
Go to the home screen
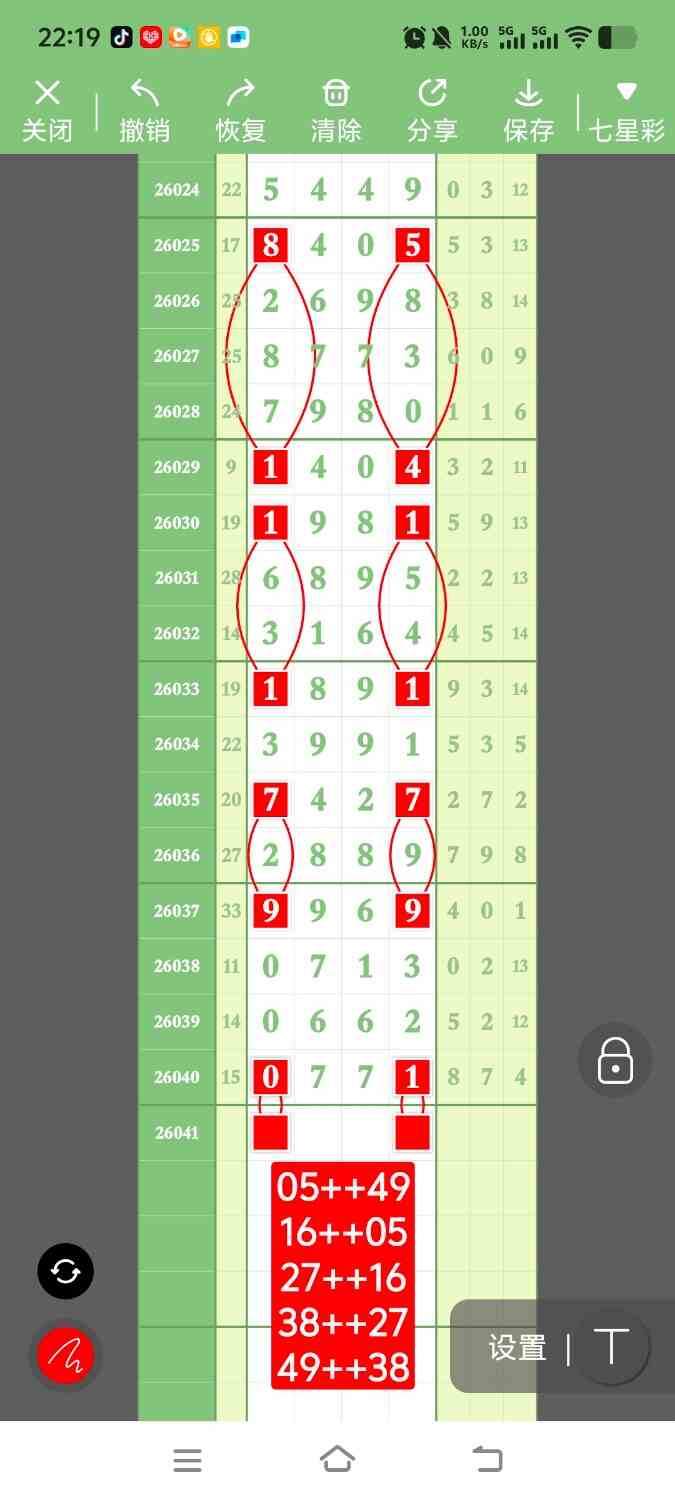337,1460
